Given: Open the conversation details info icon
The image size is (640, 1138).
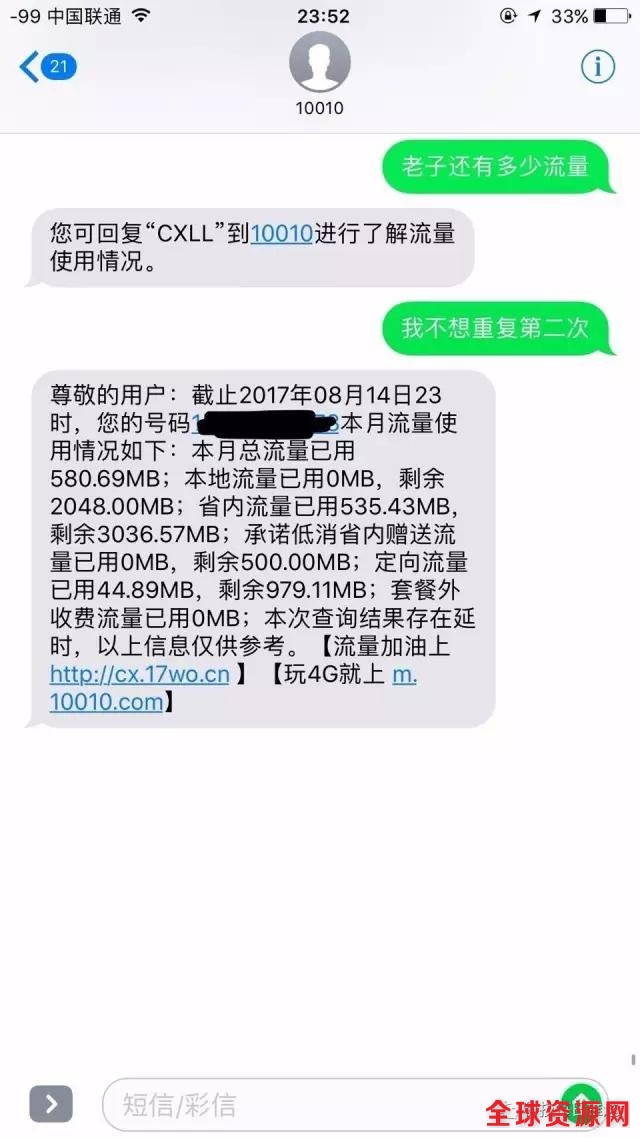Looking at the screenshot, I should coord(598,67).
